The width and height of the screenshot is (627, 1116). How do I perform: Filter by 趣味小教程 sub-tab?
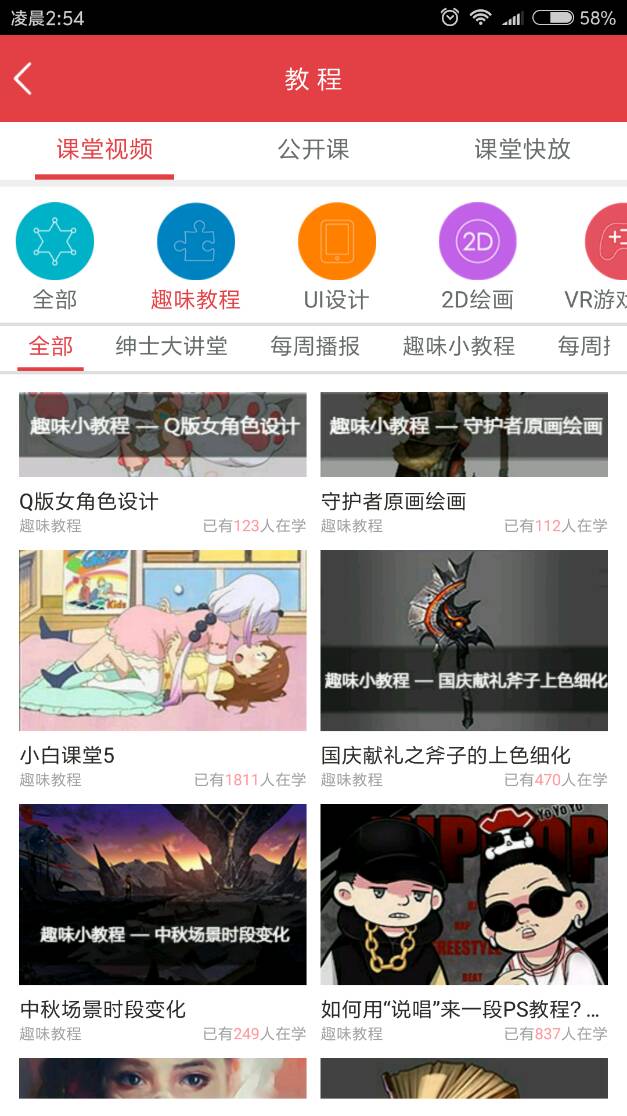458,347
